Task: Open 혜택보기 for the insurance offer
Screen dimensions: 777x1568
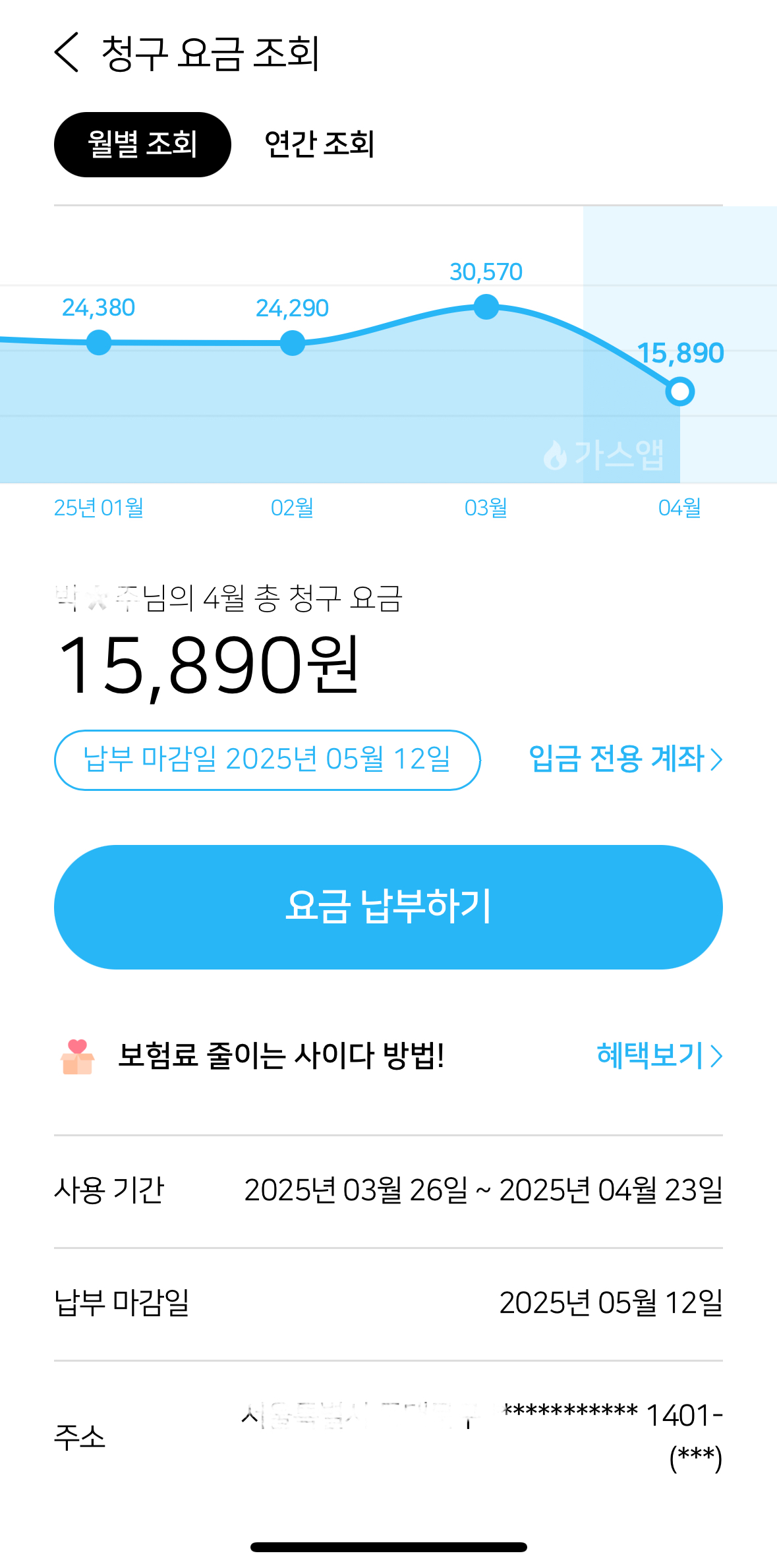Action: [x=658, y=1055]
